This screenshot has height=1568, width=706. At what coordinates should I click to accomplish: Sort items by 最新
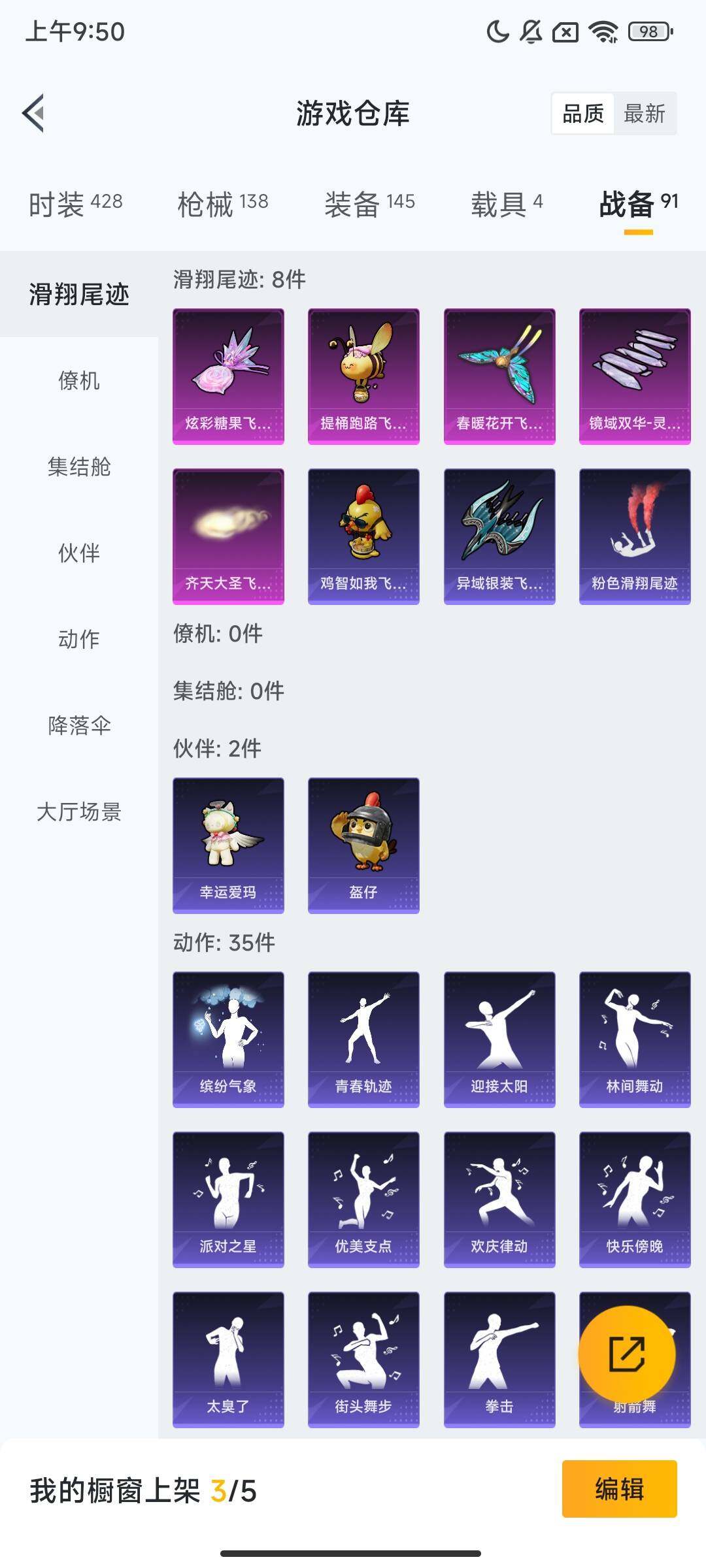[644, 114]
